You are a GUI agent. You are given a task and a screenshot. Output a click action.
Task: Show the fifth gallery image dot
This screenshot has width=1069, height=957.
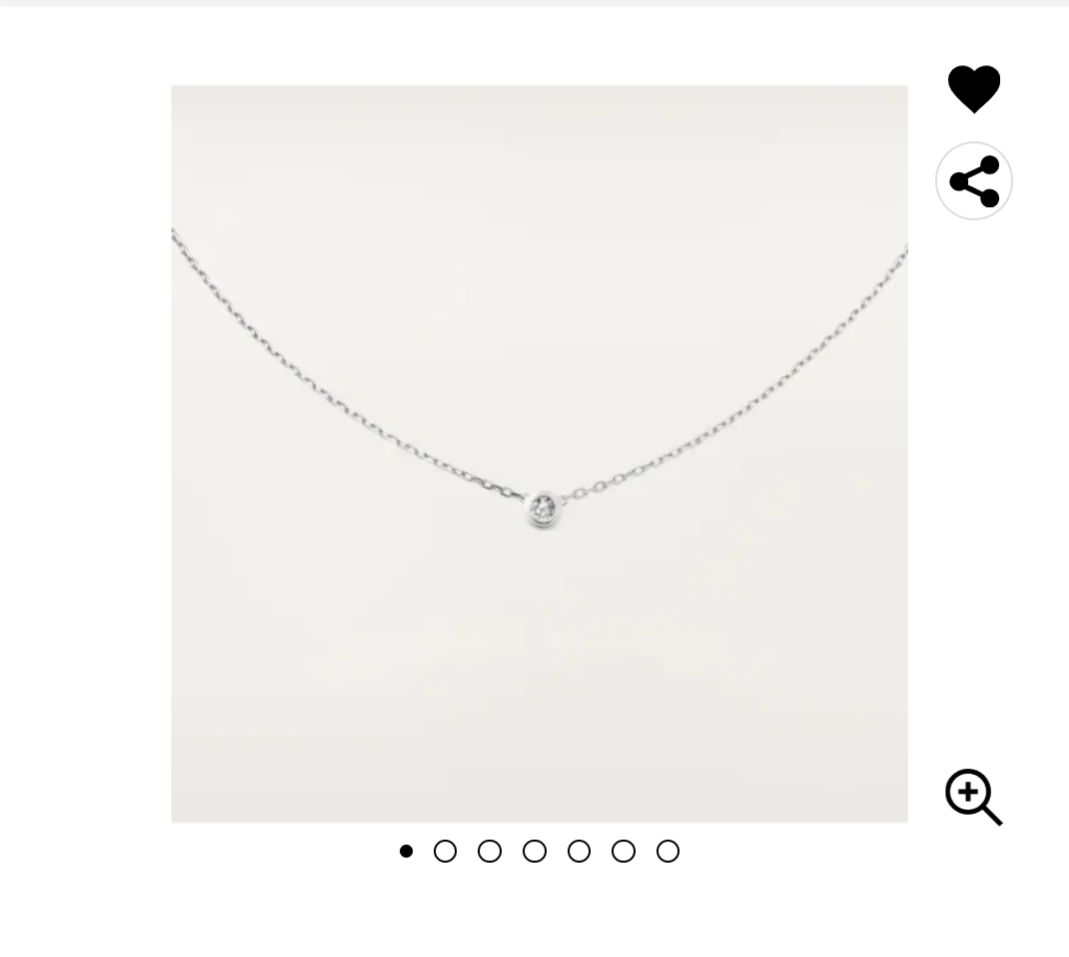click(579, 851)
